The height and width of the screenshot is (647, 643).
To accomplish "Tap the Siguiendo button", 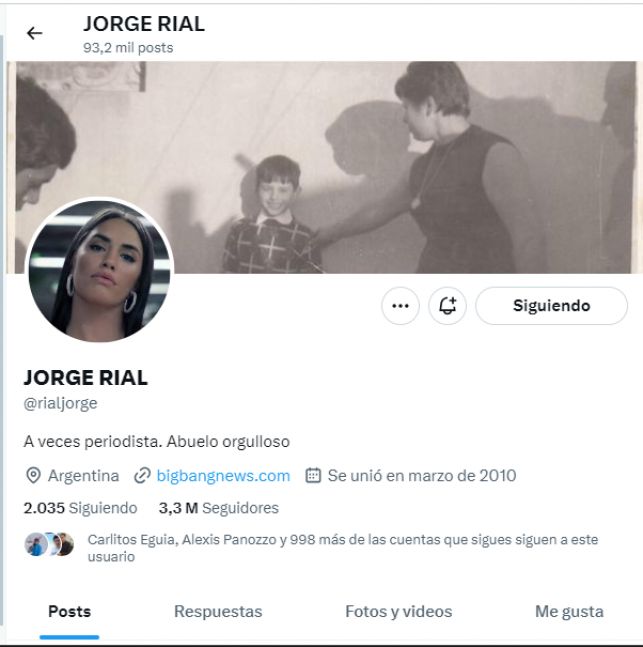I will (x=551, y=306).
